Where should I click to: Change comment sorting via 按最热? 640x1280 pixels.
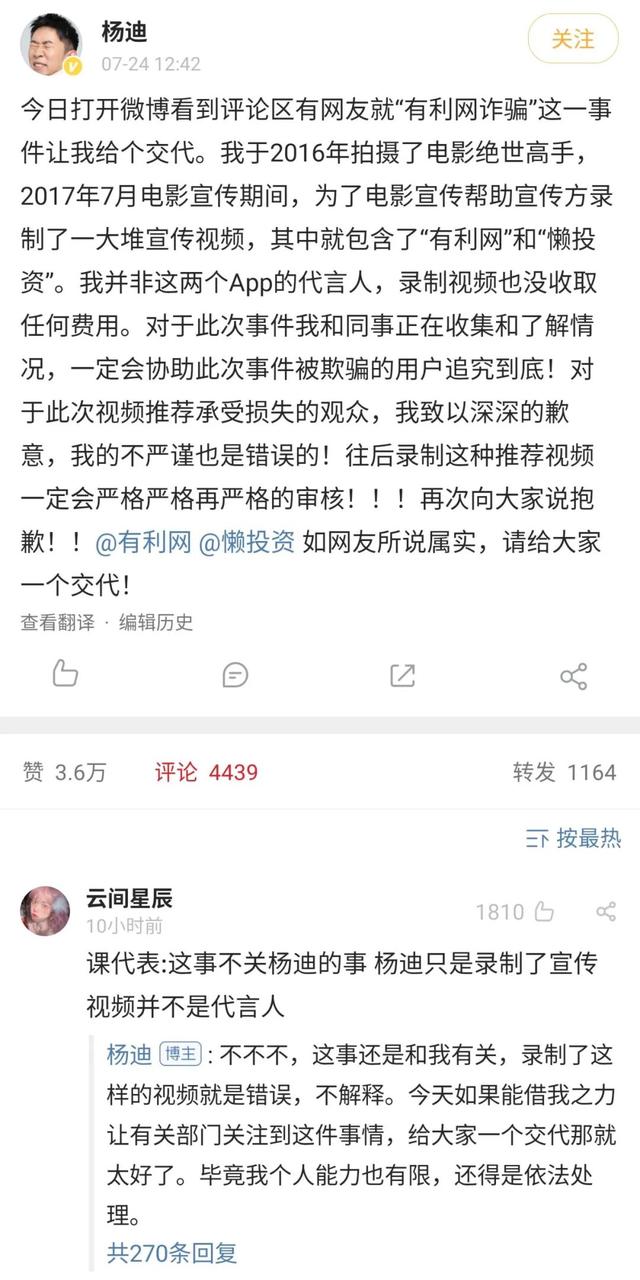pyautogui.click(x=574, y=838)
